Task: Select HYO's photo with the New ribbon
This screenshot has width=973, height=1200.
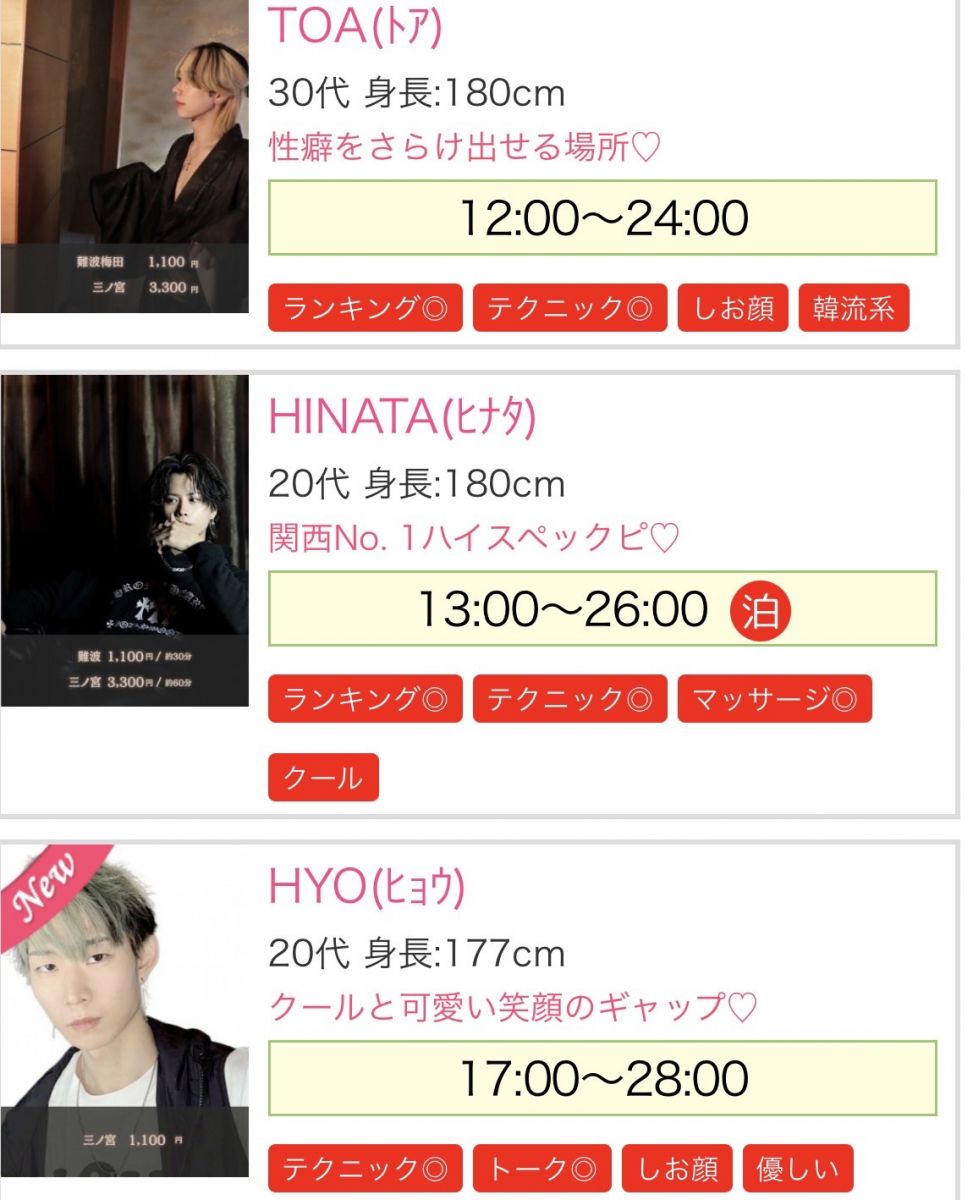Action: pos(124,1010)
